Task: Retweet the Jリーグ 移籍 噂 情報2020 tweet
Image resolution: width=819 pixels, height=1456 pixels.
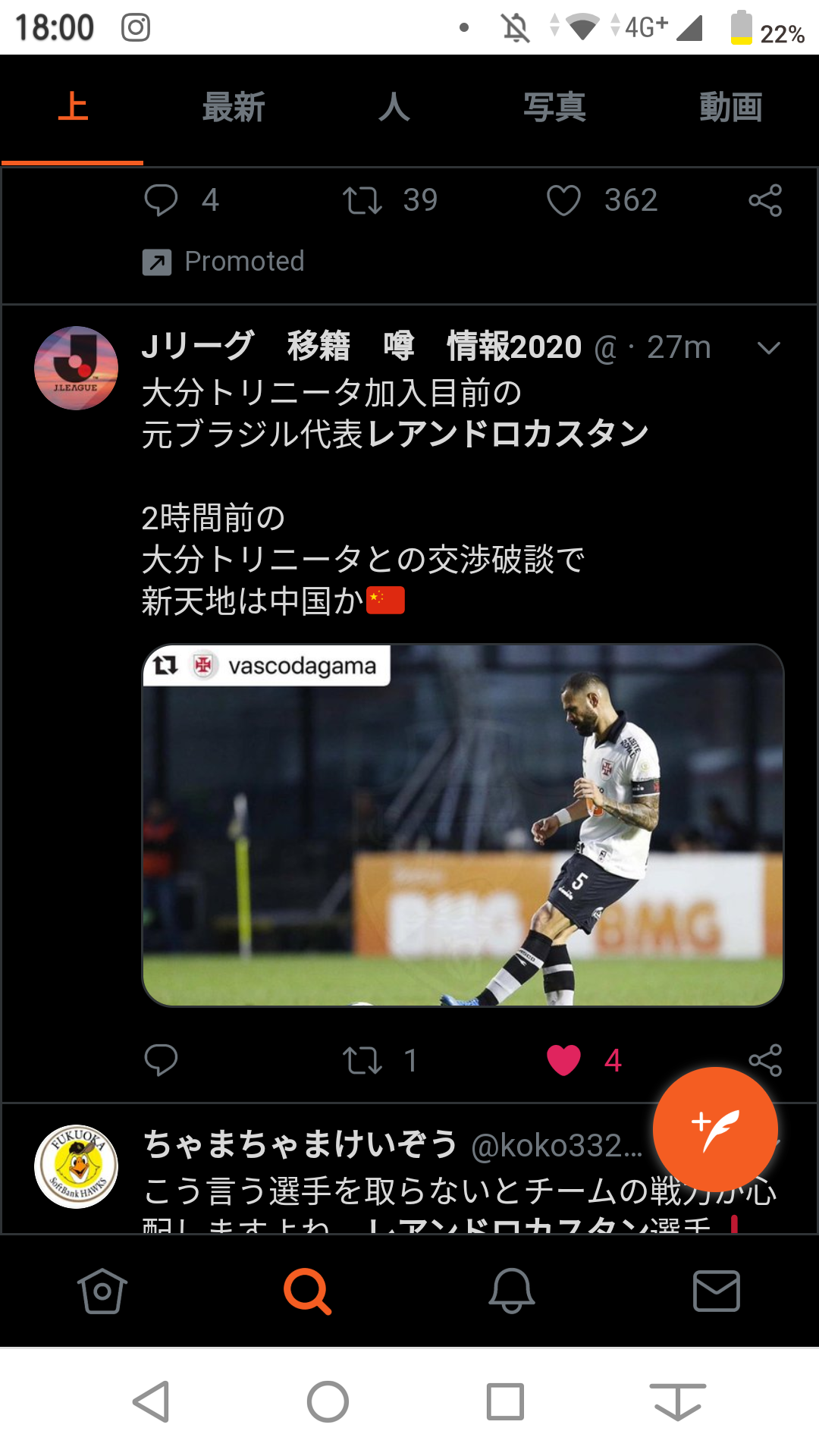Action: pyautogui.click(x=362, y=1060)
